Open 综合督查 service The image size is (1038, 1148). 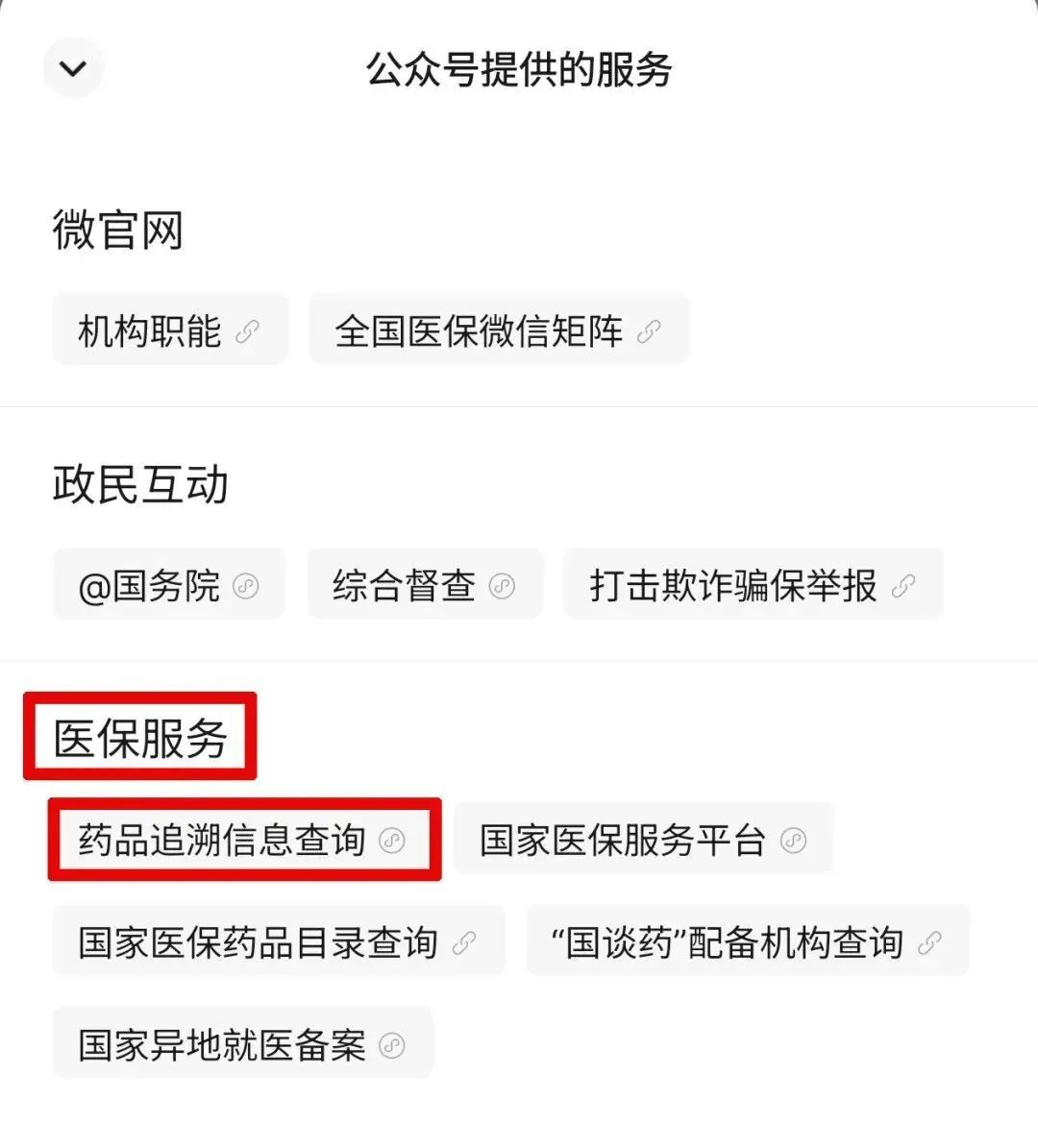424,586
